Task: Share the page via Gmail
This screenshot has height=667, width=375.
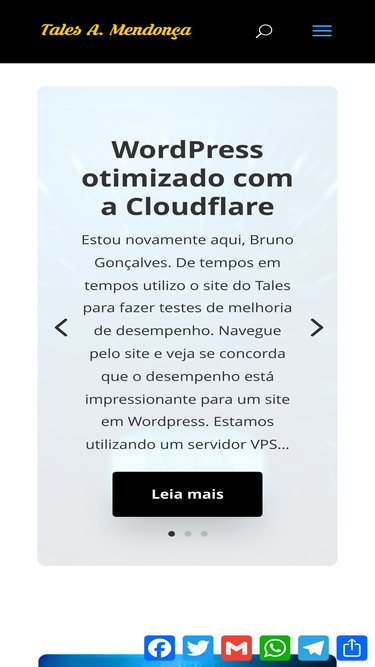Action: click(237, 648)
